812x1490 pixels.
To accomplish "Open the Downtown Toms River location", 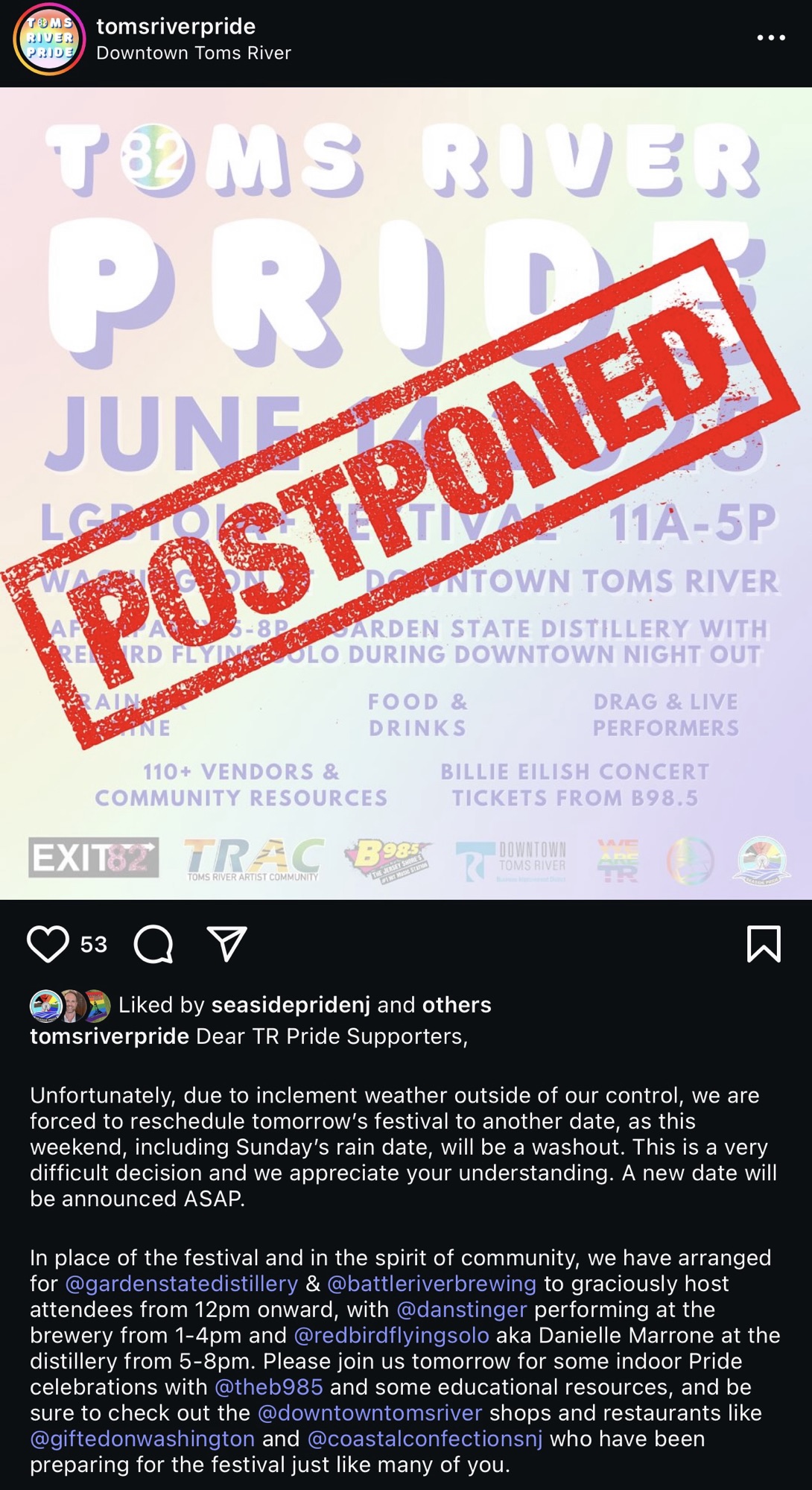I will pyautogui.click(x=194, y=54).
